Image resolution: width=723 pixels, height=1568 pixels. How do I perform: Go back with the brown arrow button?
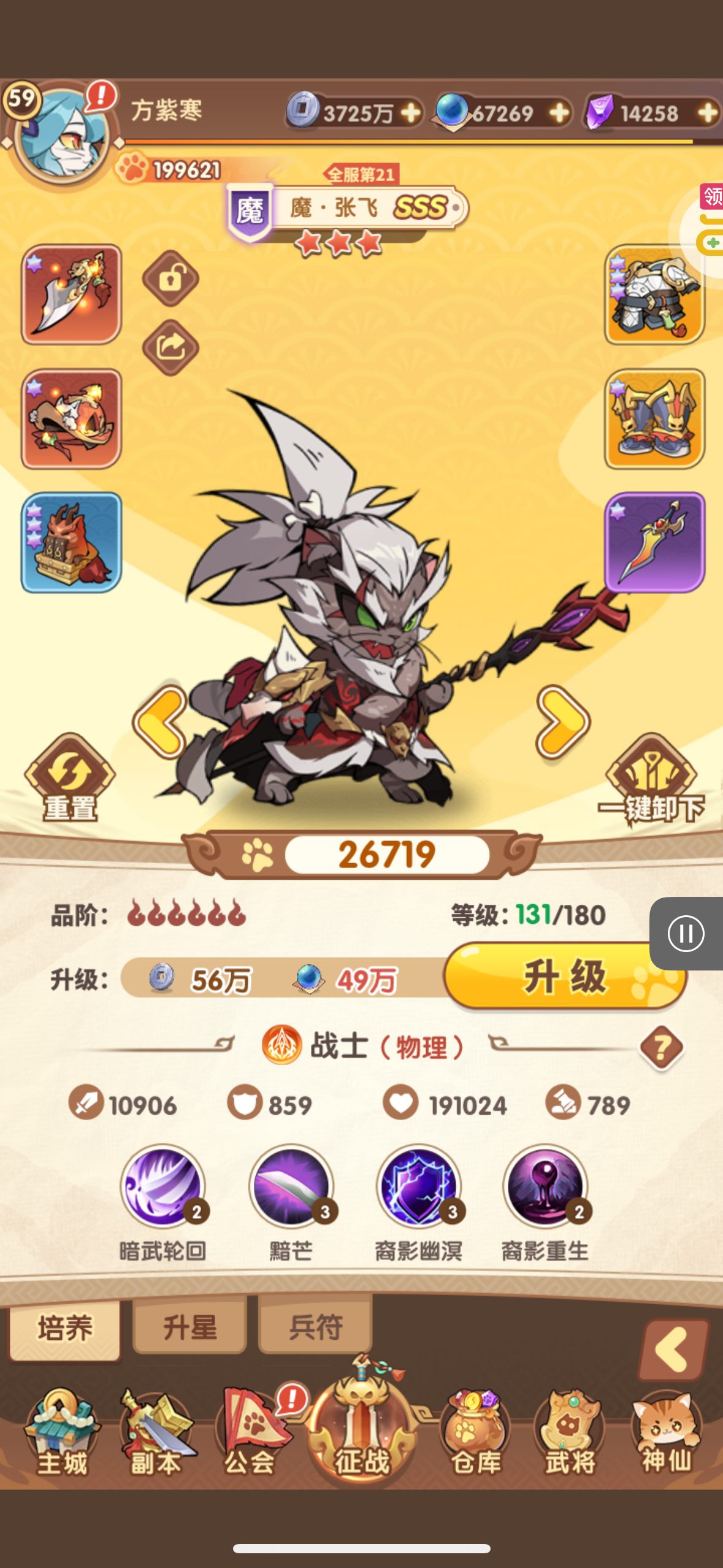673,1350
